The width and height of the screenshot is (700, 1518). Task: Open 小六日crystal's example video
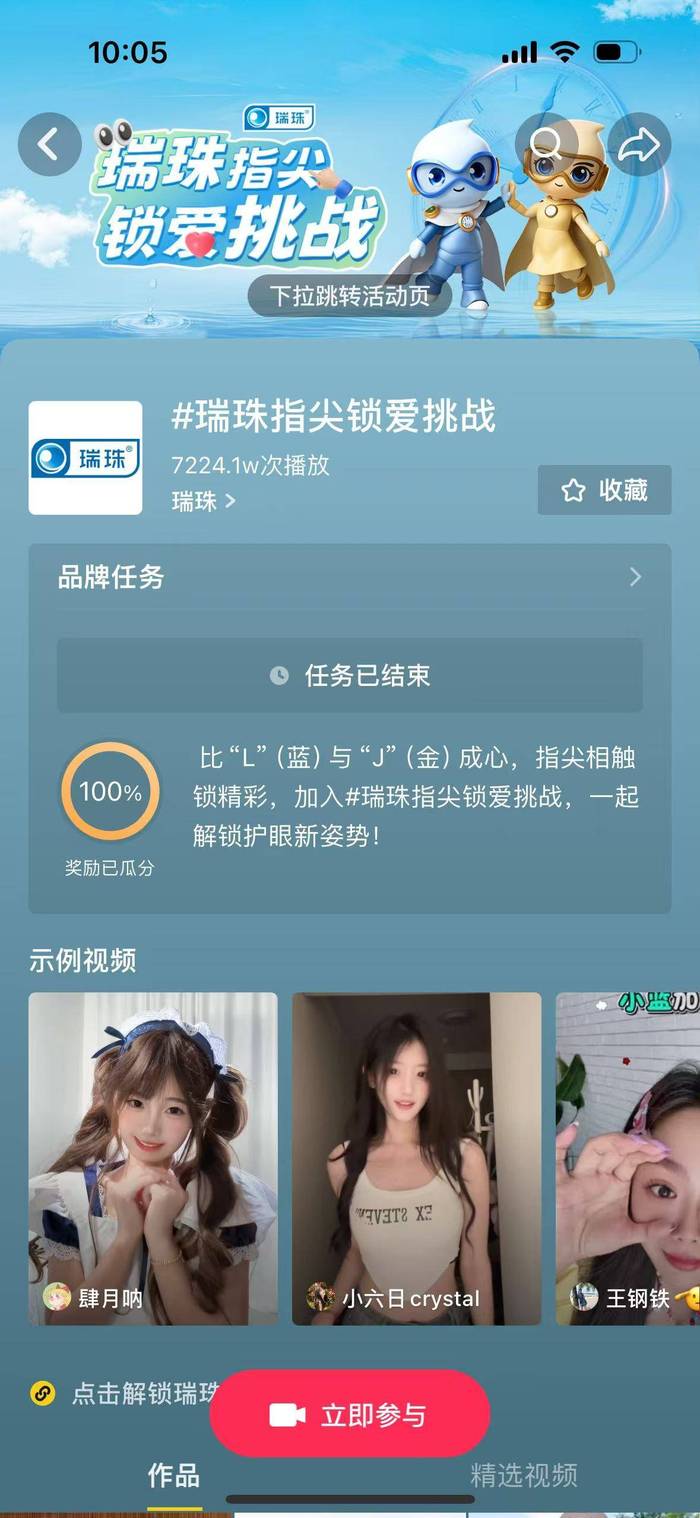(x=416, y=1158)
